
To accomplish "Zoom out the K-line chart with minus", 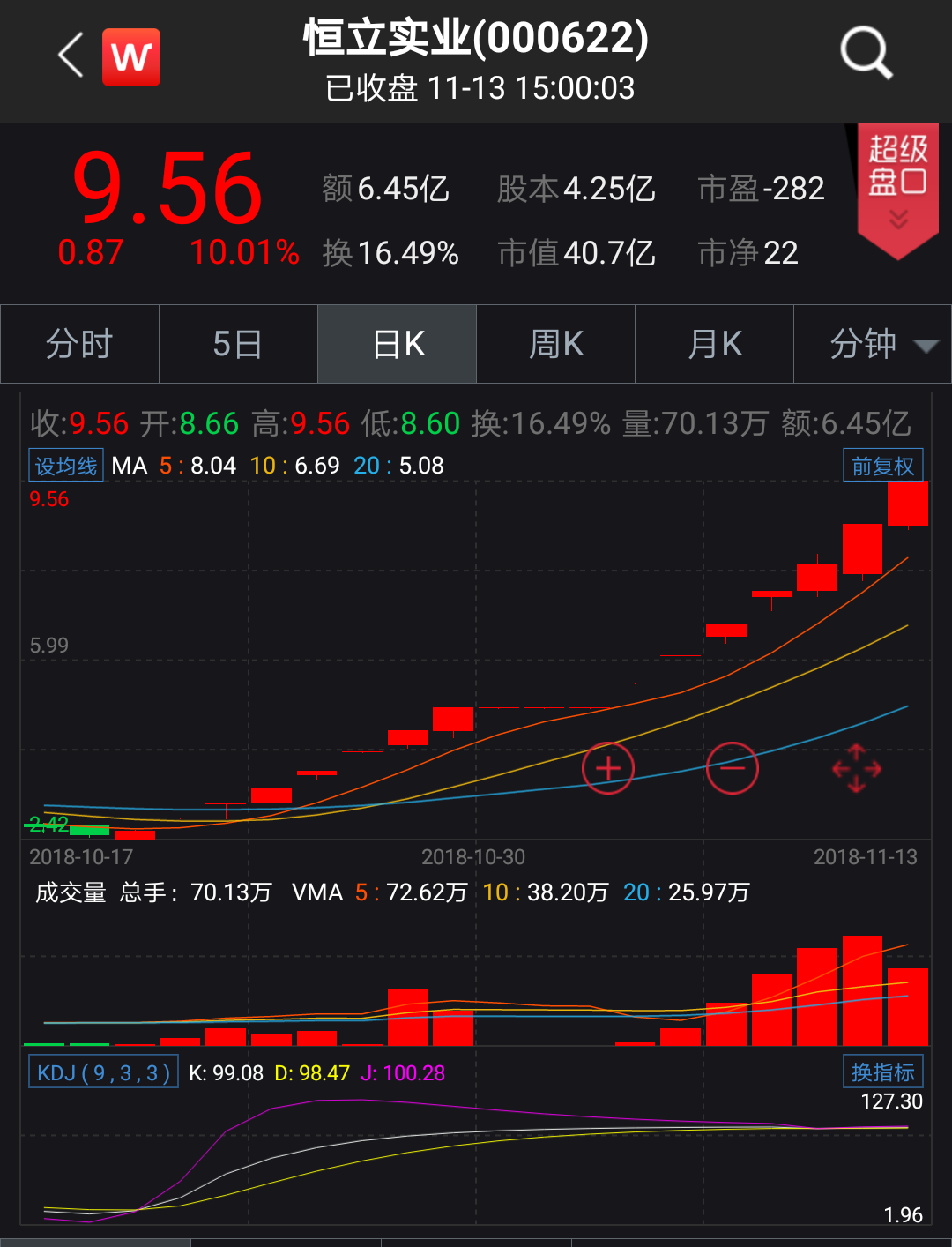I will point(732,768).
